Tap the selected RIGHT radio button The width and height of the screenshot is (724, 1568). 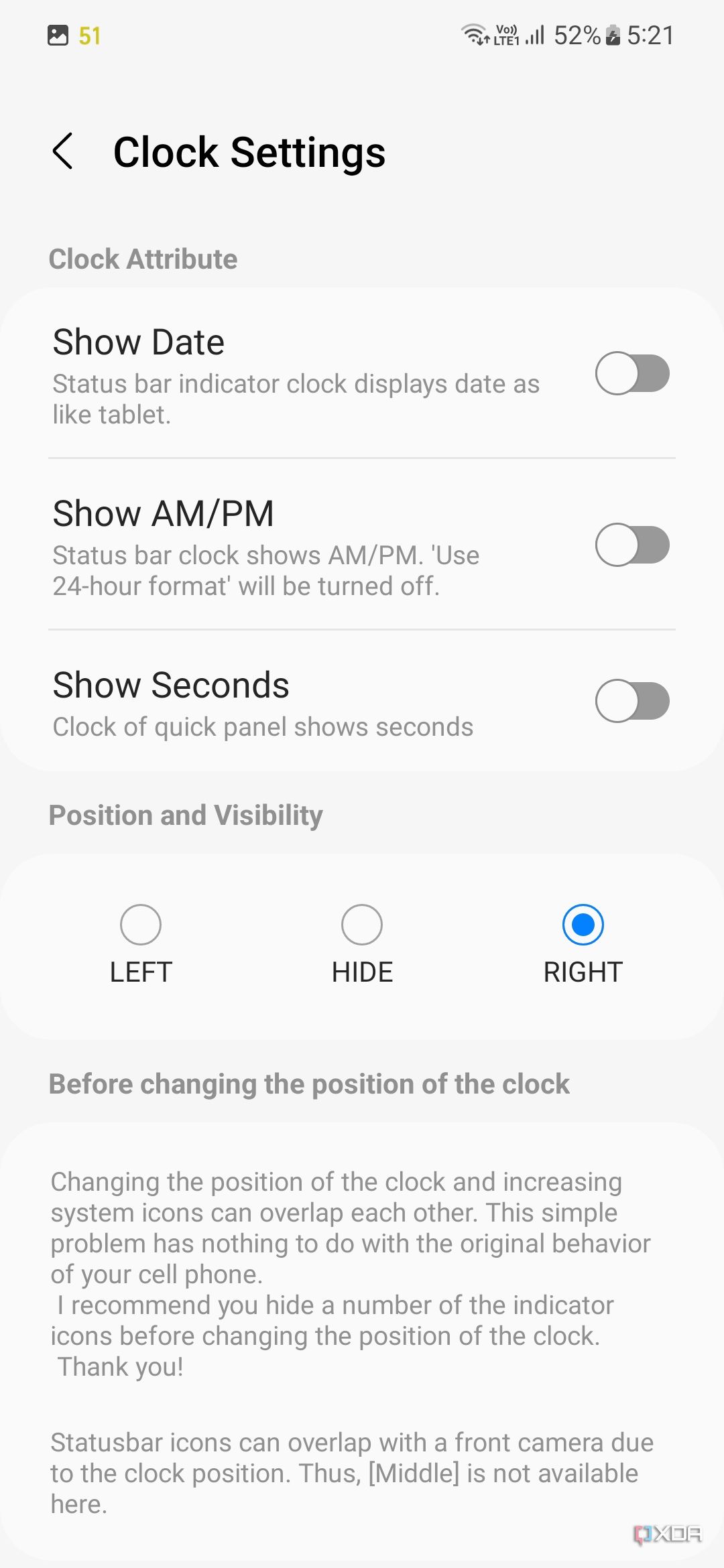click(584, 924)
